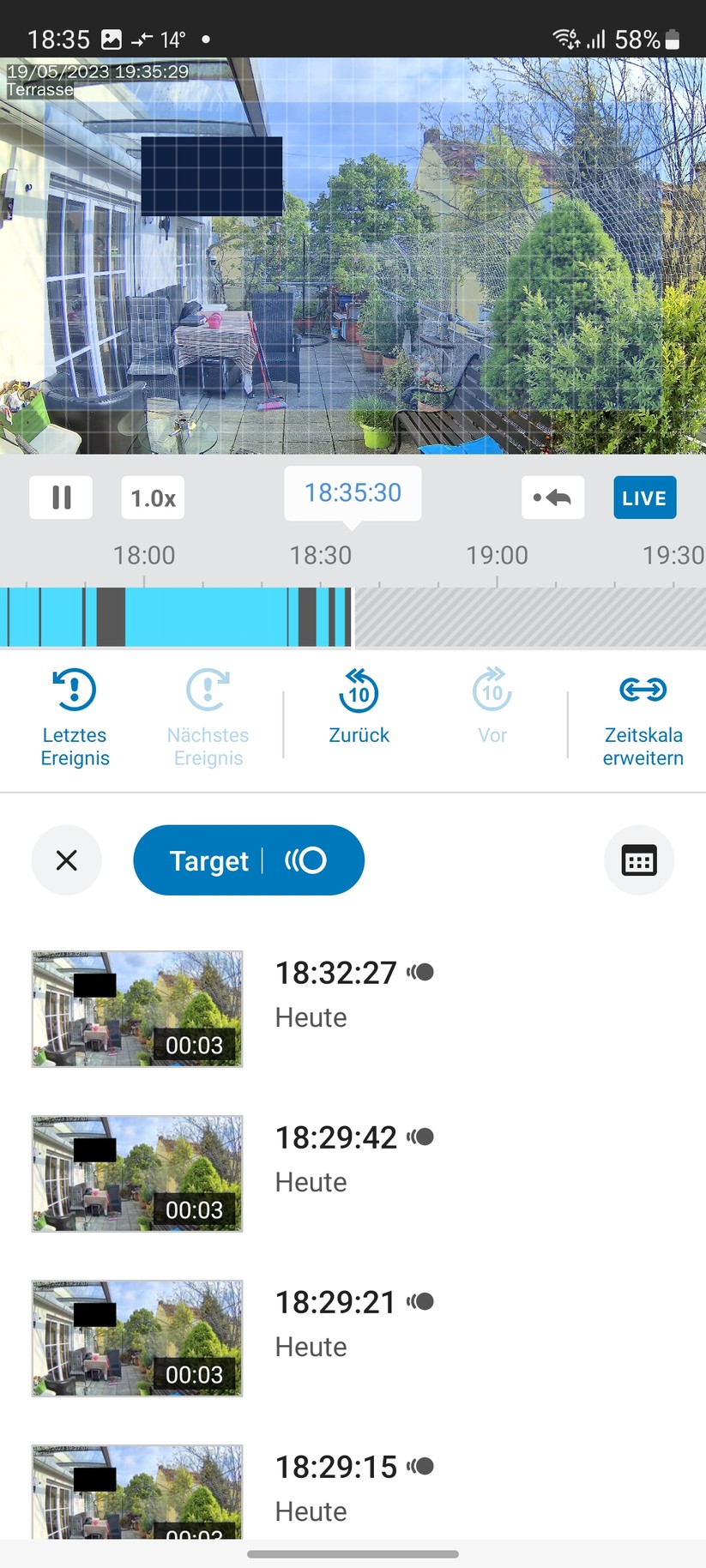Jump to 19:00 on the timeline
706x1568 pixels.
point(498,555)
